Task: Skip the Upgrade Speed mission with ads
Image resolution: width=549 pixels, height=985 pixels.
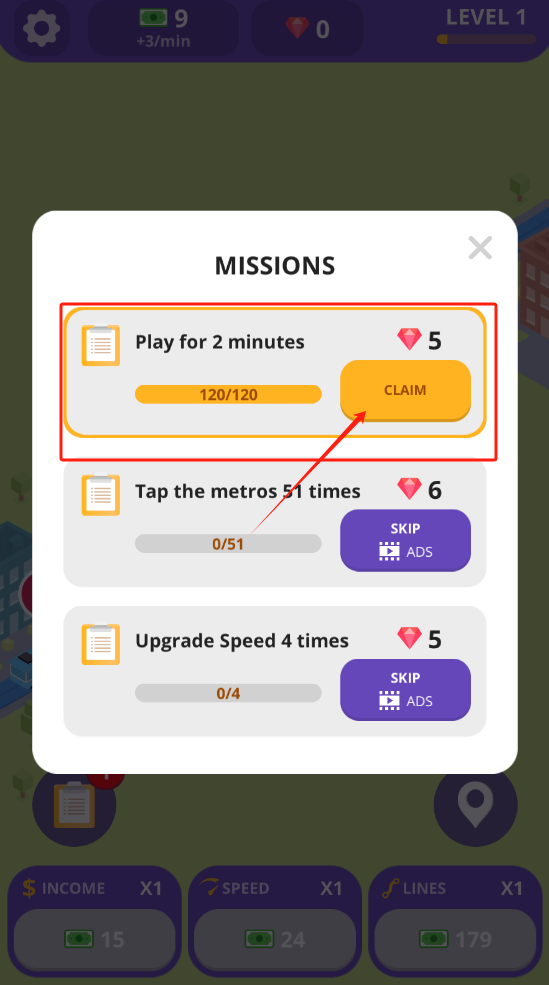Action: coord(405,690)
